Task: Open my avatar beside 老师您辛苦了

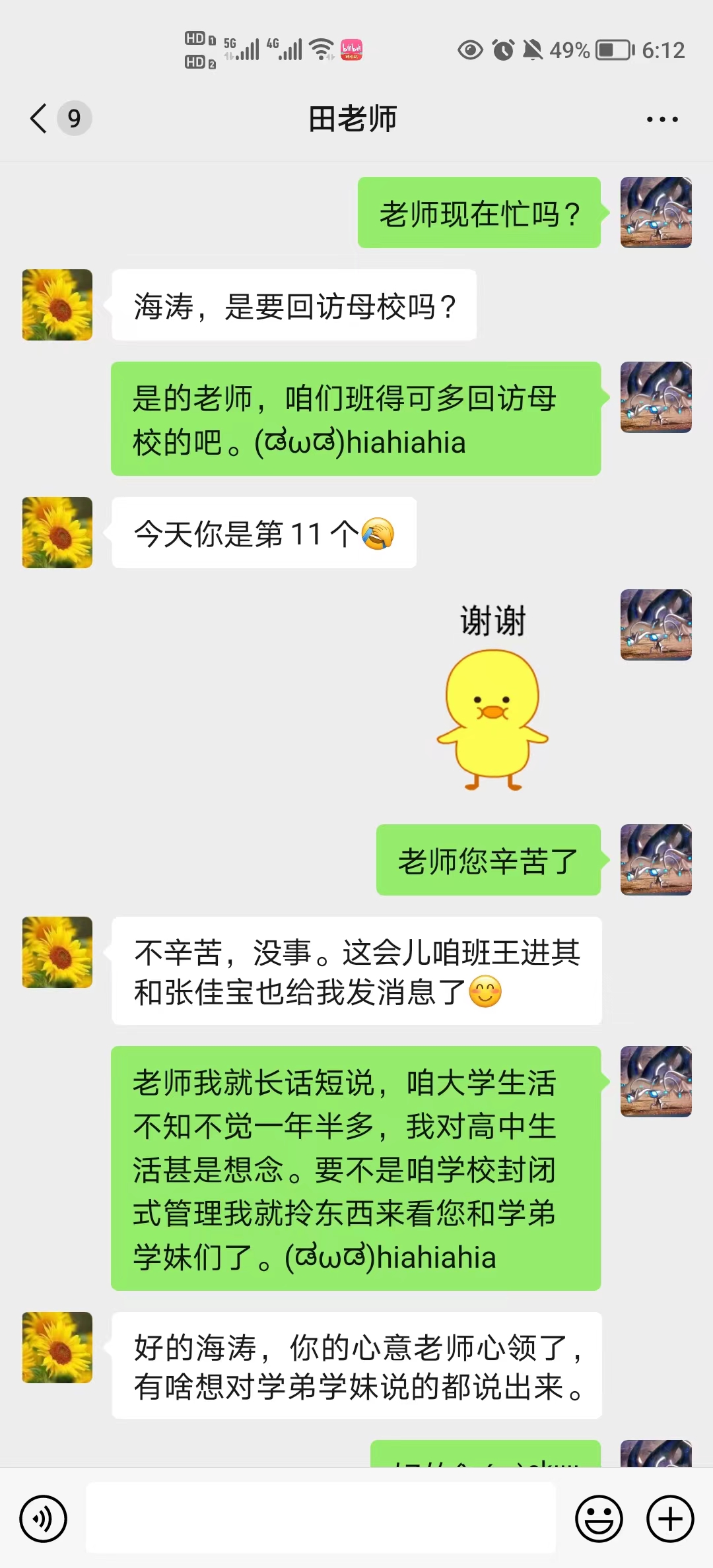Action: [656, 860]
